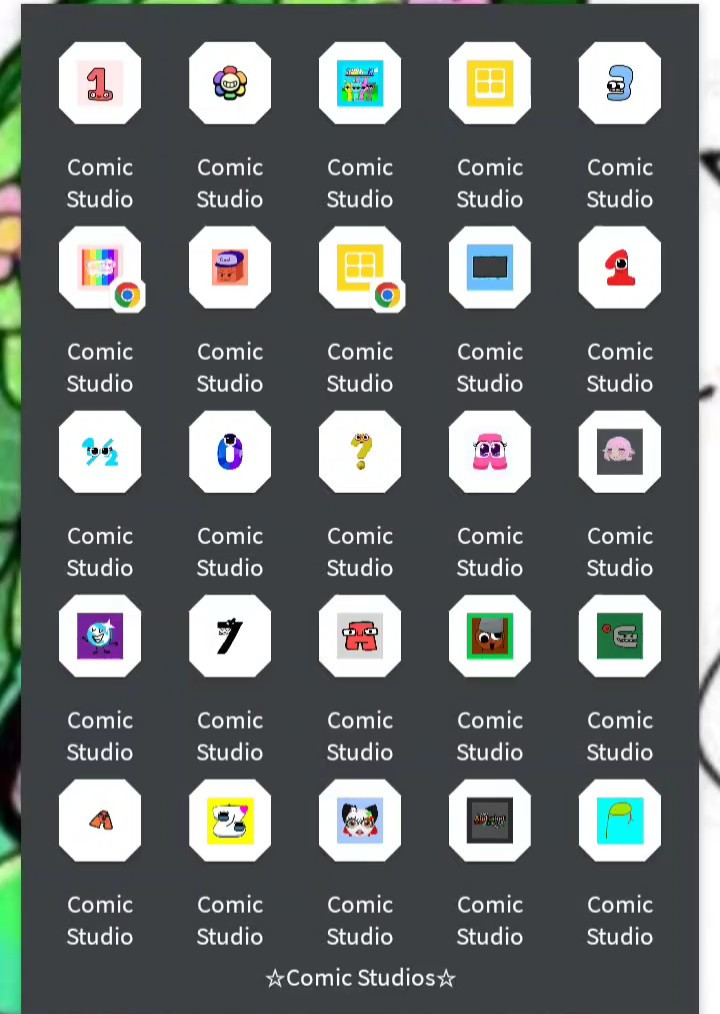Open the yellow grid Comic Studio without Chrome badge
The height and width of the screenshot is (1014, 720).
click(x=490, y=83)
